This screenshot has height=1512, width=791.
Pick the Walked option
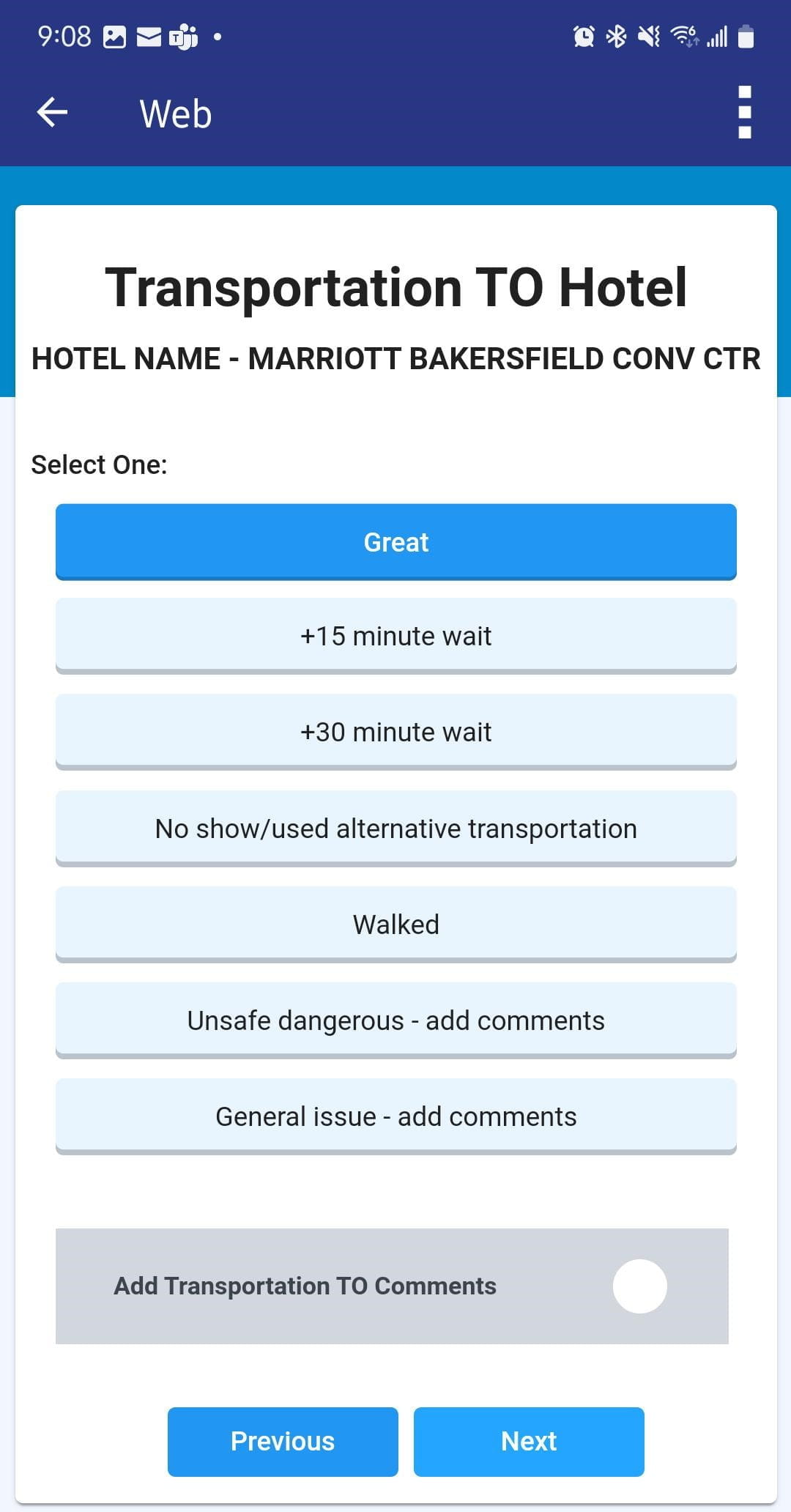point(396,924)
